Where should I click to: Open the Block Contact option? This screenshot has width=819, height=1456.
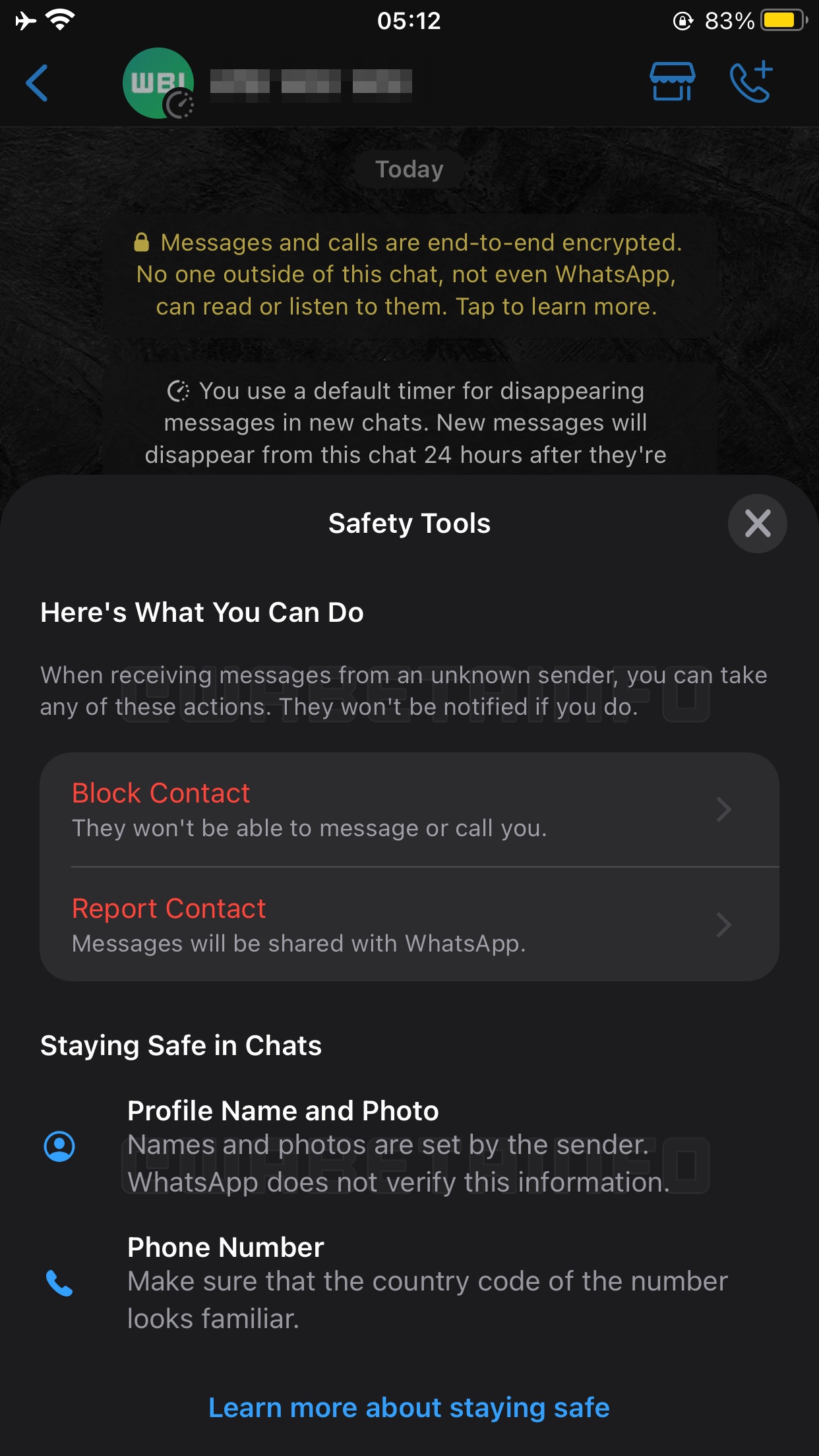(409, 810)
